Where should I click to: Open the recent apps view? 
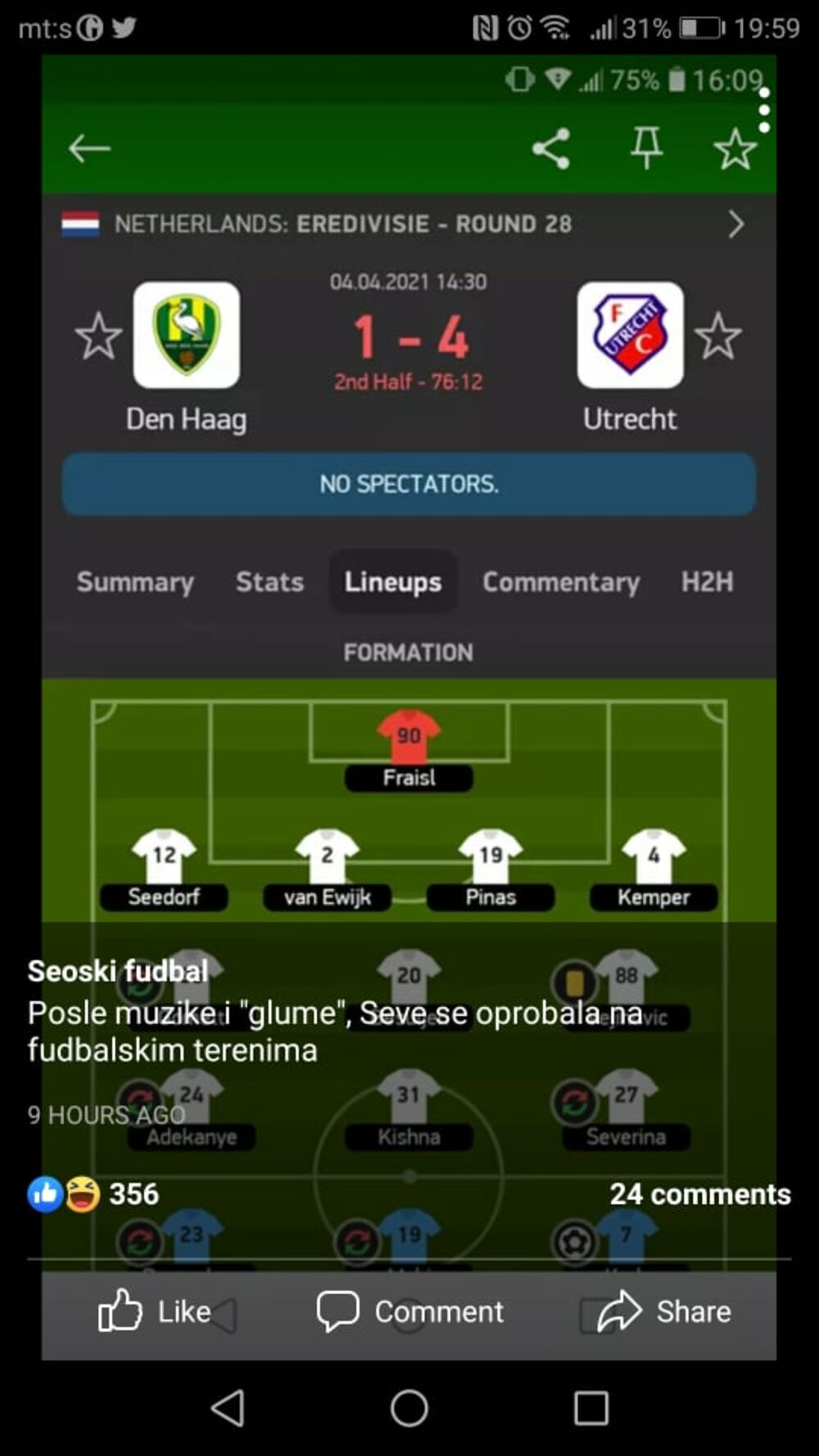coord(590,1409)
